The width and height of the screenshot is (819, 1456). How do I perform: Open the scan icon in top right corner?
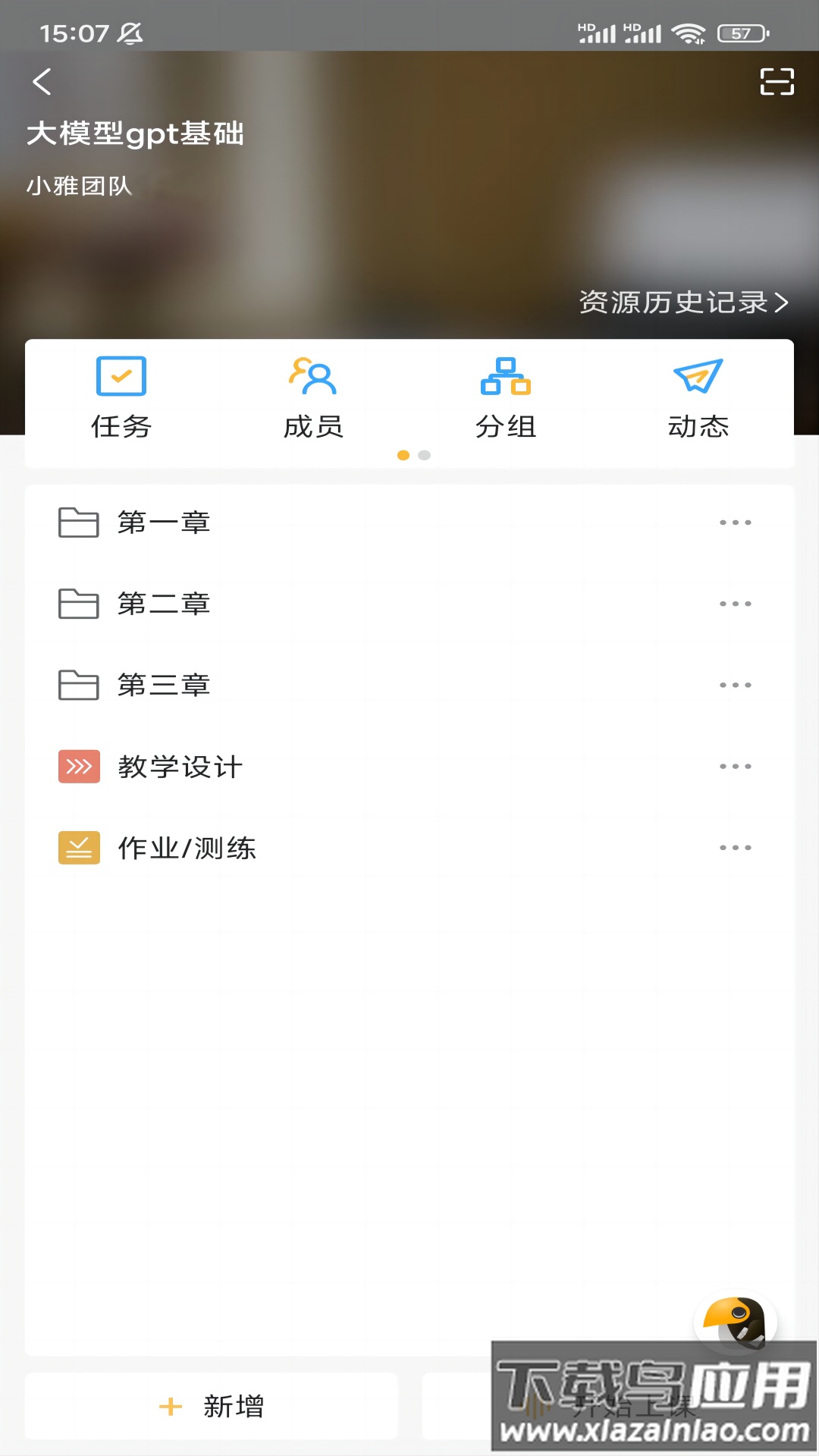coord(777,83)
